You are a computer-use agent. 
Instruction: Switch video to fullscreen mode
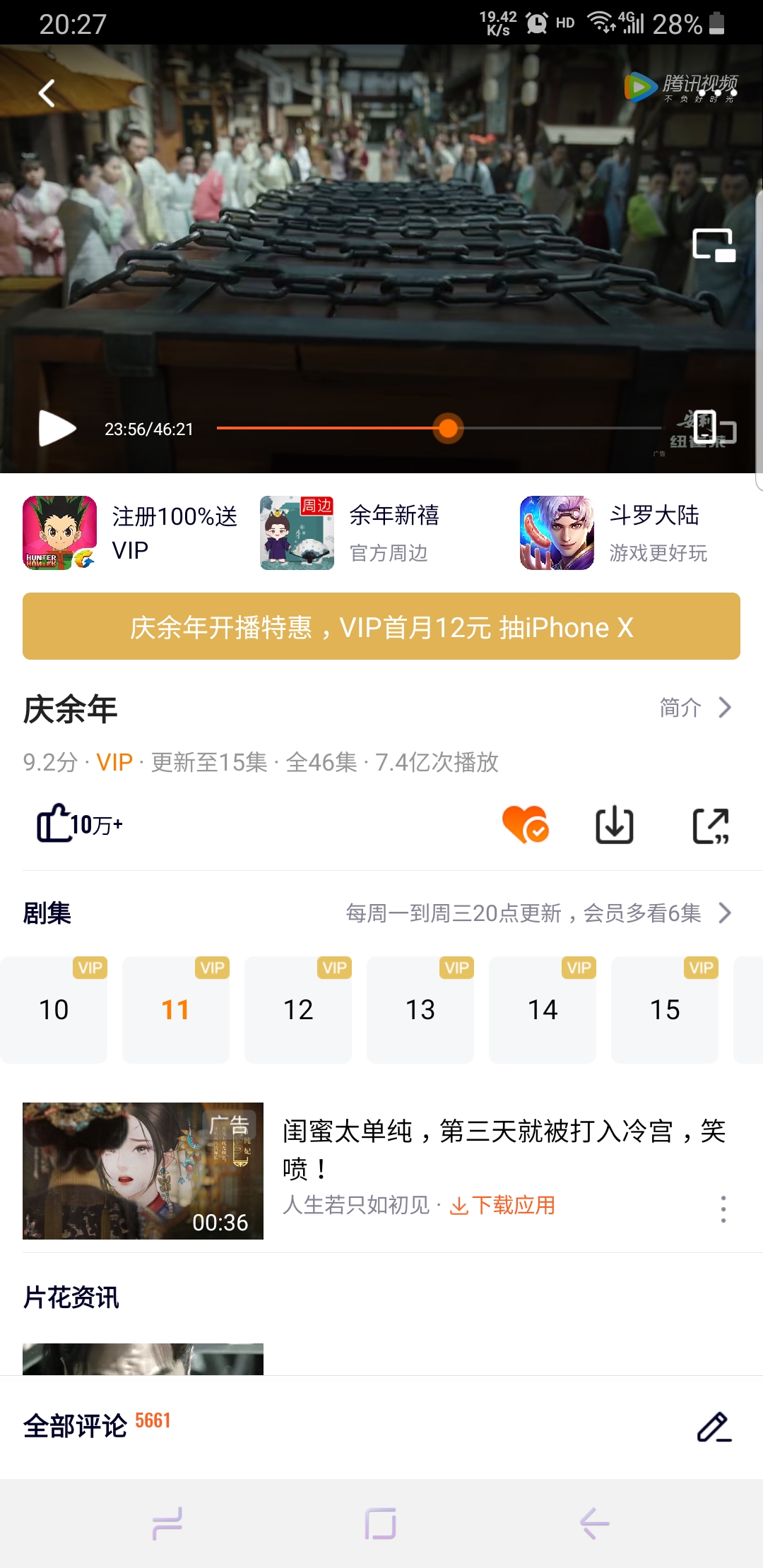714,428
